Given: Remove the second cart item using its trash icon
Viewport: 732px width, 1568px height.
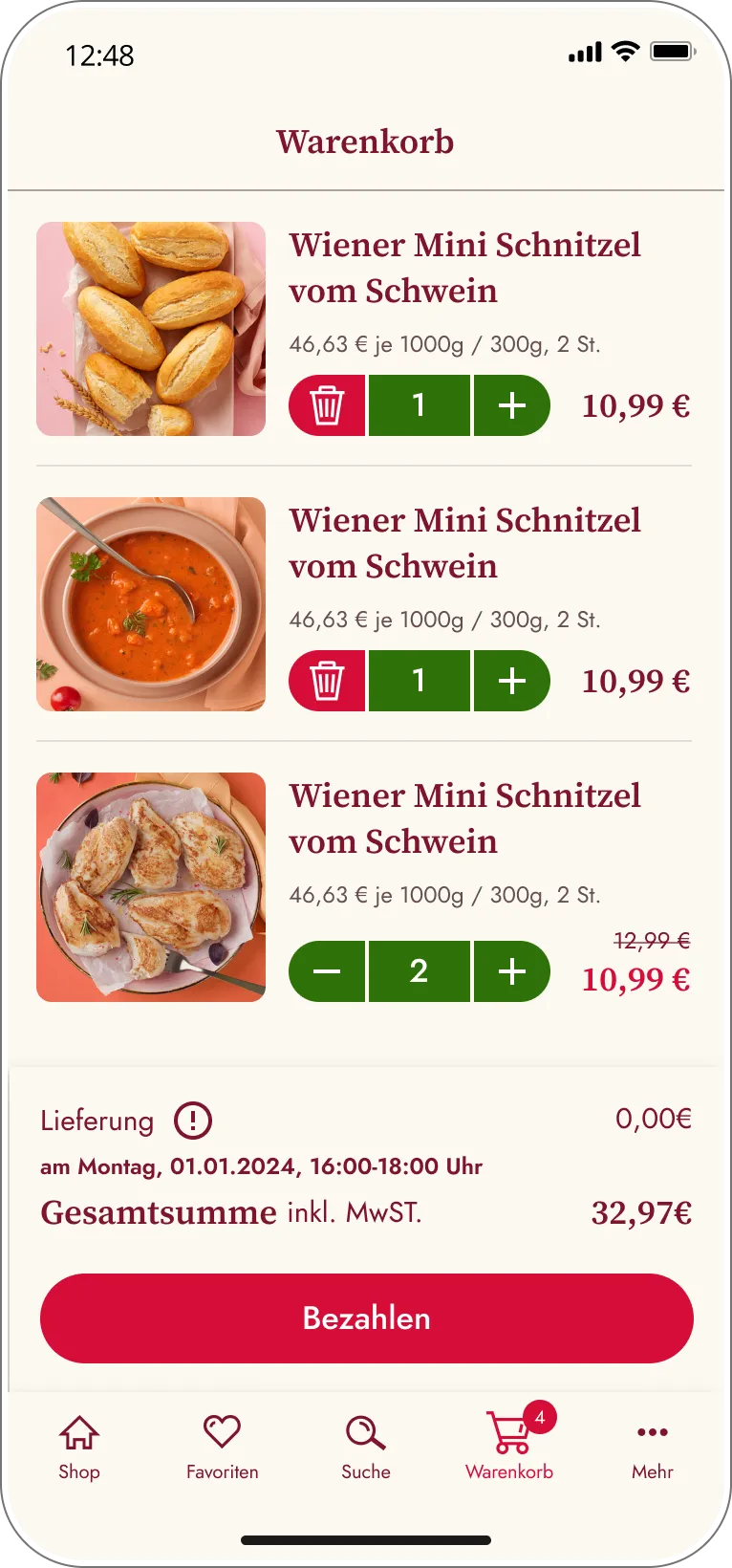Looking at the screenshot, I should coord(327,681).
